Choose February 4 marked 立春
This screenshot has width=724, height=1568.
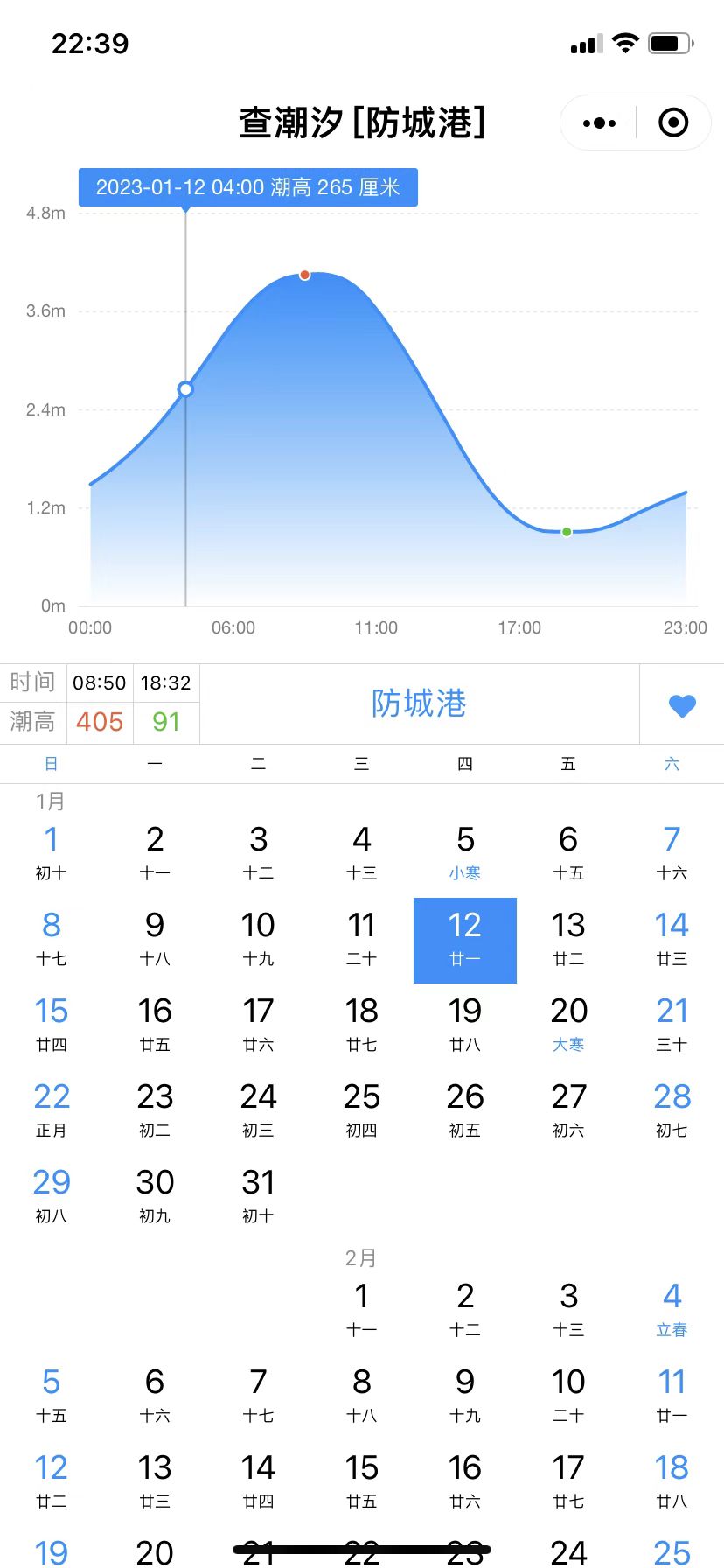click(x=672, y=1308)
